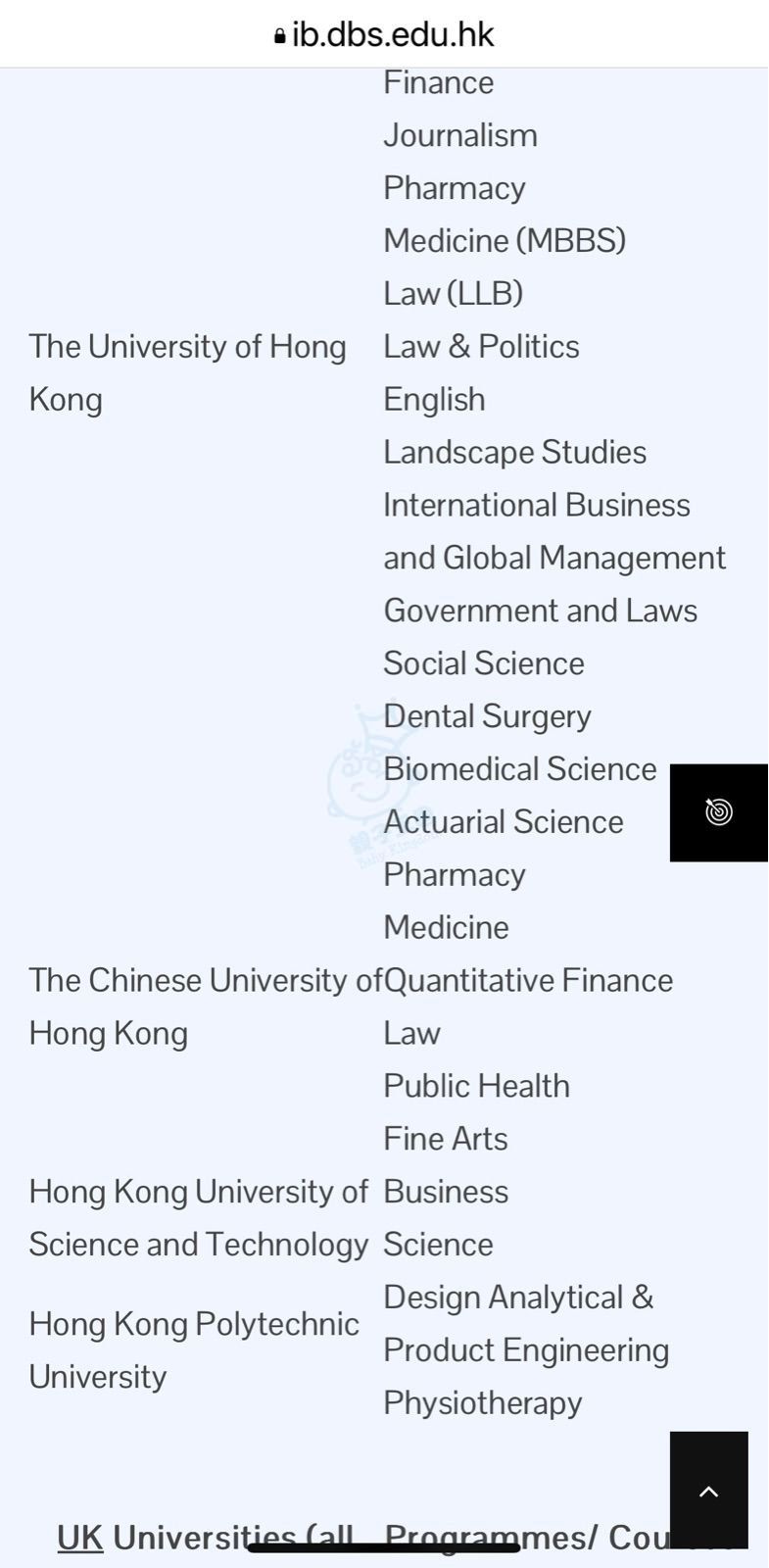Screen dimensions: 769x1568
Task: Tap the ib.dbs.edu.hk address bar
Action: tap(384, 35)
